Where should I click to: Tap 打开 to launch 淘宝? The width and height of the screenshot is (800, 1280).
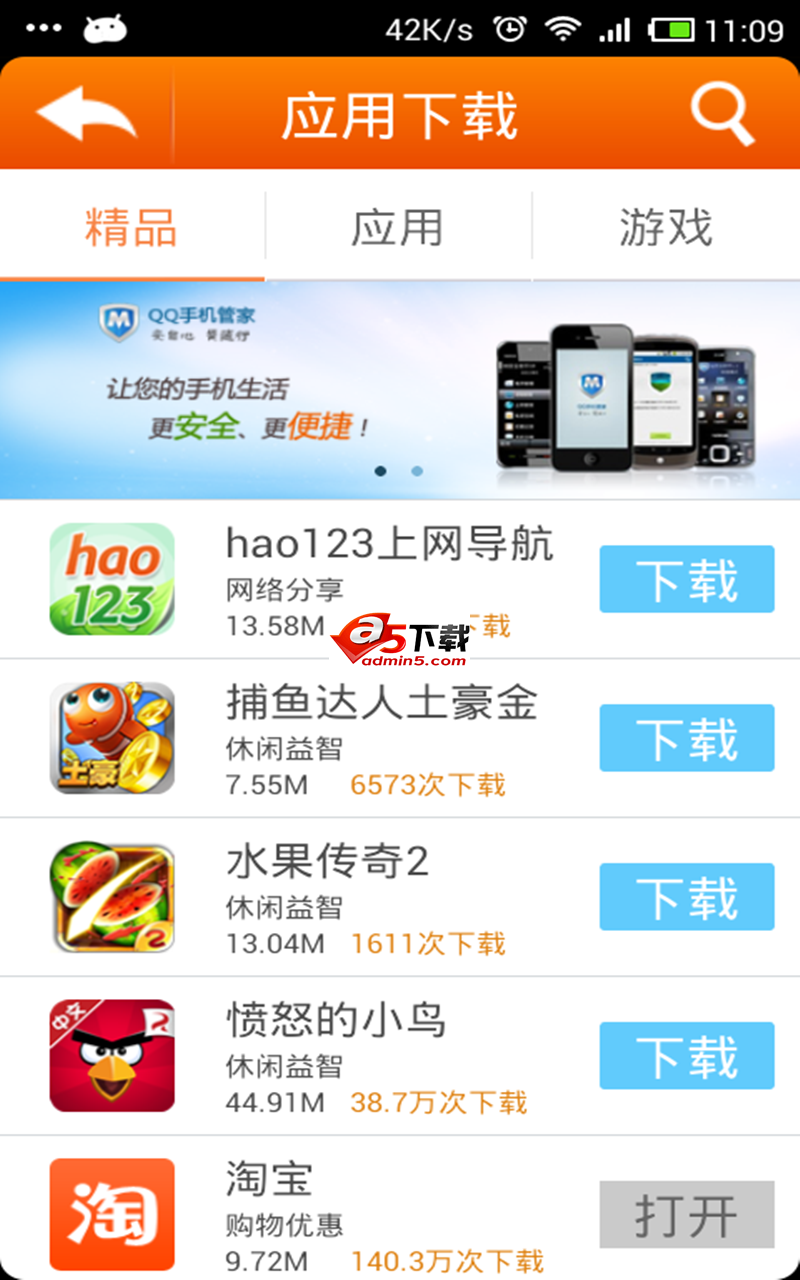687,1214
